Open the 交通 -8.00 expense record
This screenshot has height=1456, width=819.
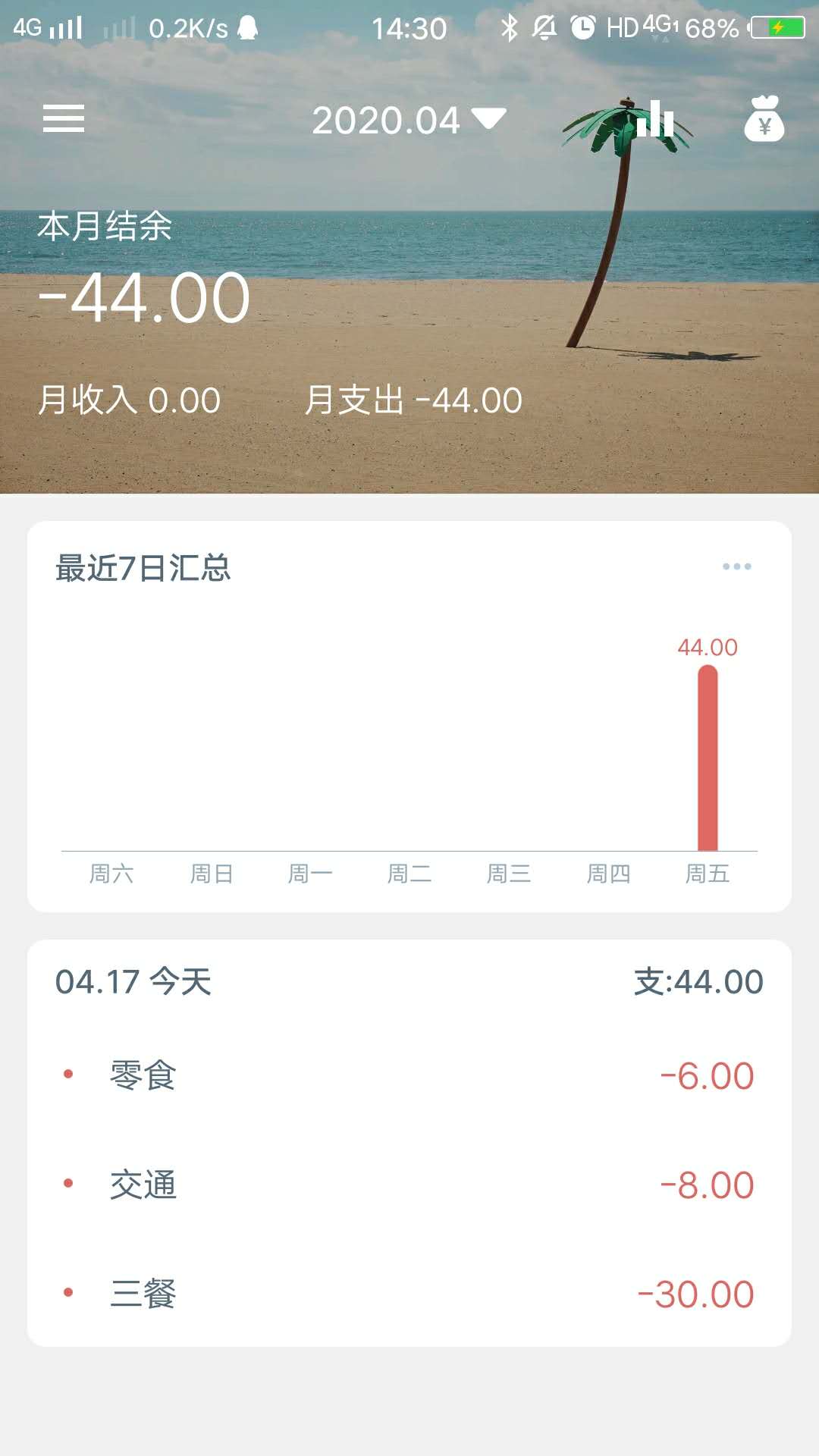click(409, 1183)
